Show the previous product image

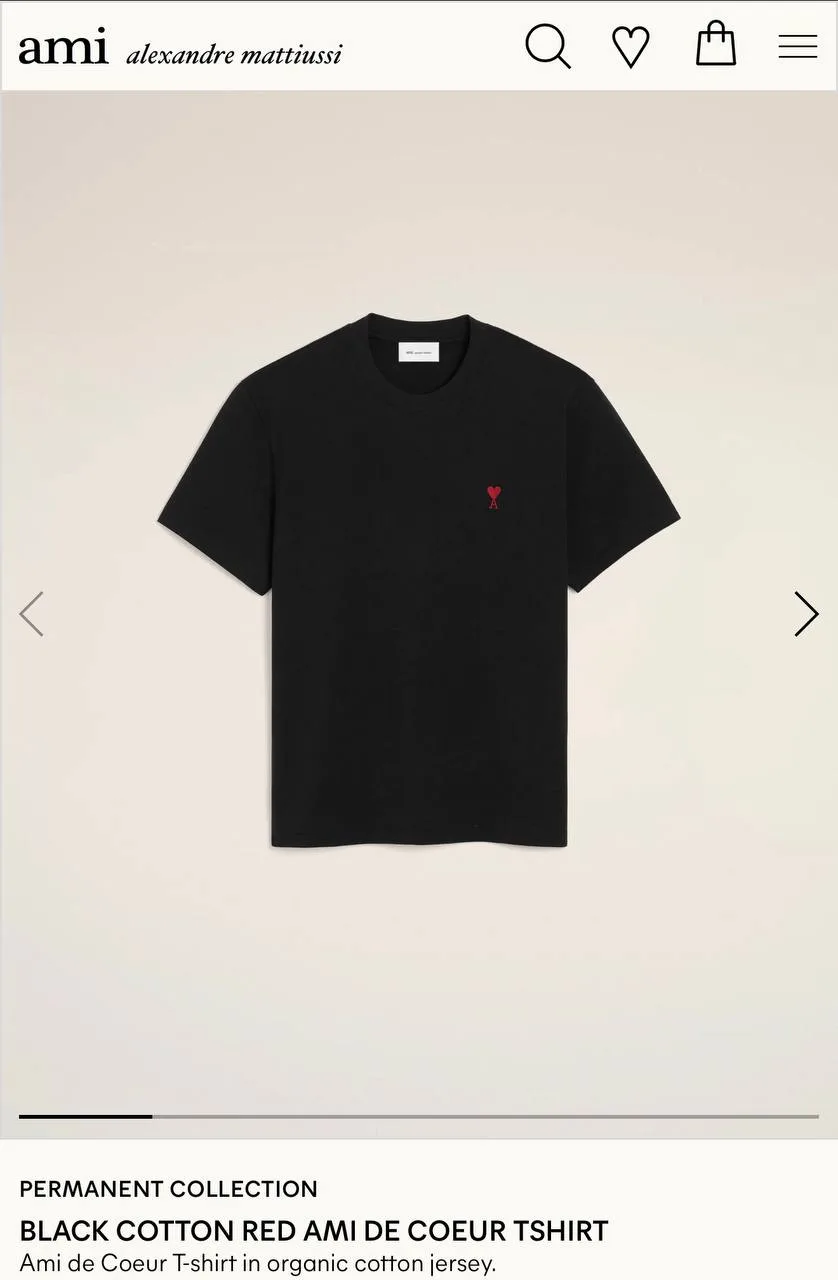[32, 614]
